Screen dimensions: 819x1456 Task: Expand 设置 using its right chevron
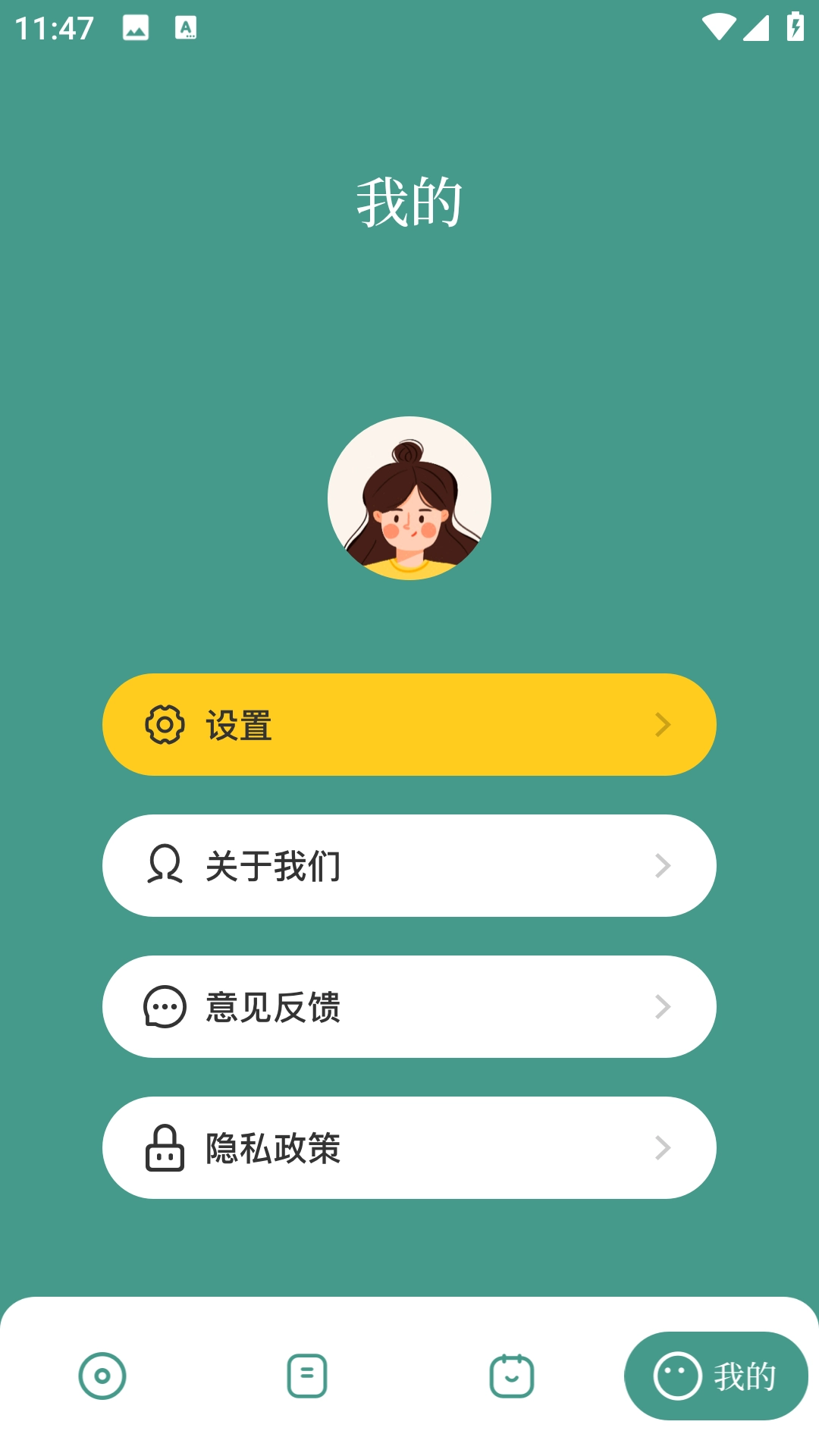click(663, 724)
